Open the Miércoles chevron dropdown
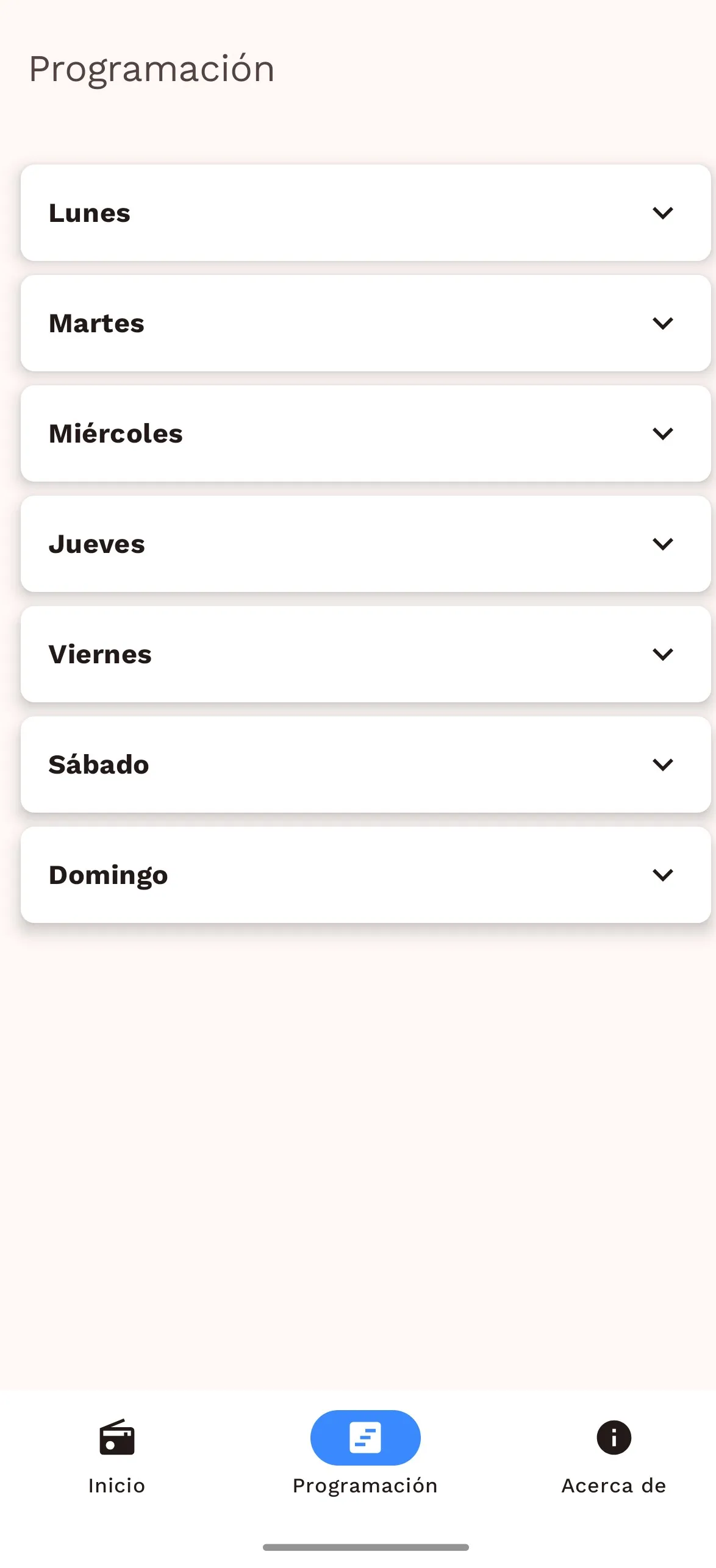This screenshot has width=716, height=1568. click(x=663, y=433)
